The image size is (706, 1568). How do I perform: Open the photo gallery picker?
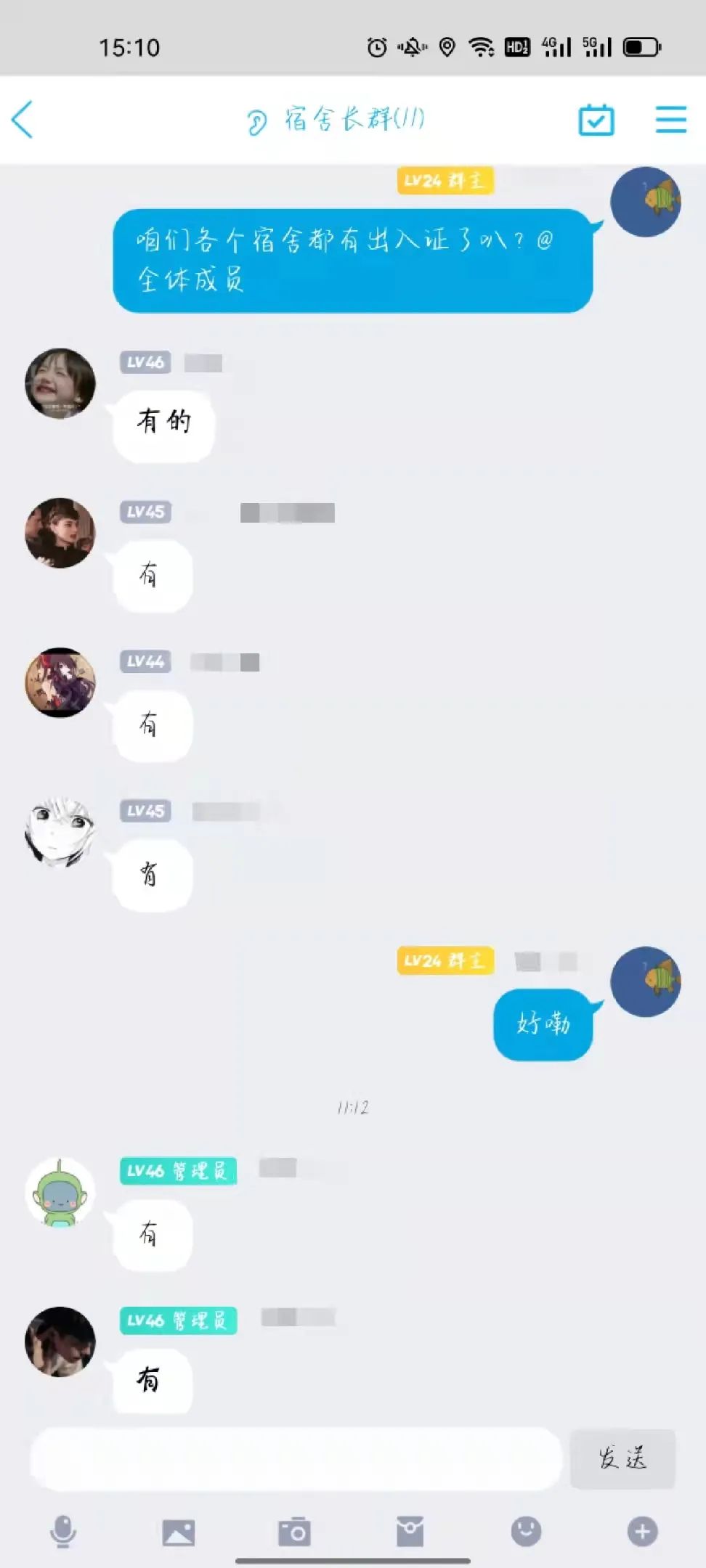pyautogui.click(x=179, y=1532)
